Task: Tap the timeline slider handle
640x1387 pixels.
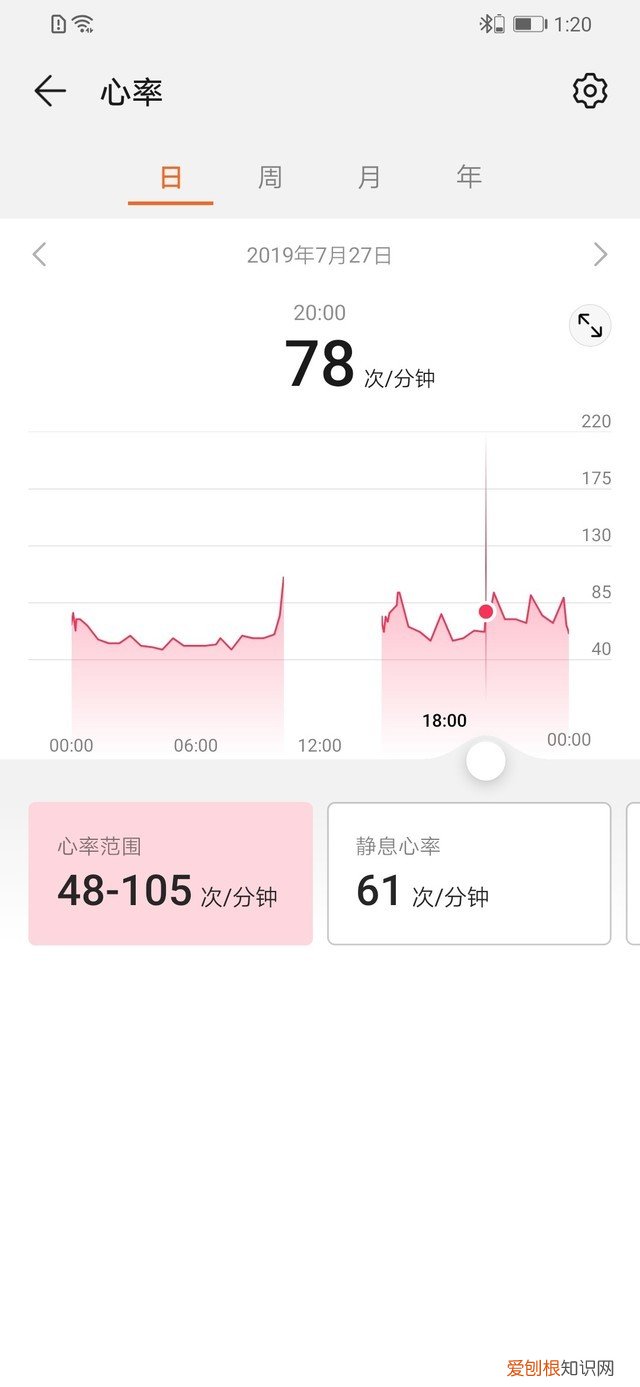Action: pyautogui.click(x=486, y=761)
